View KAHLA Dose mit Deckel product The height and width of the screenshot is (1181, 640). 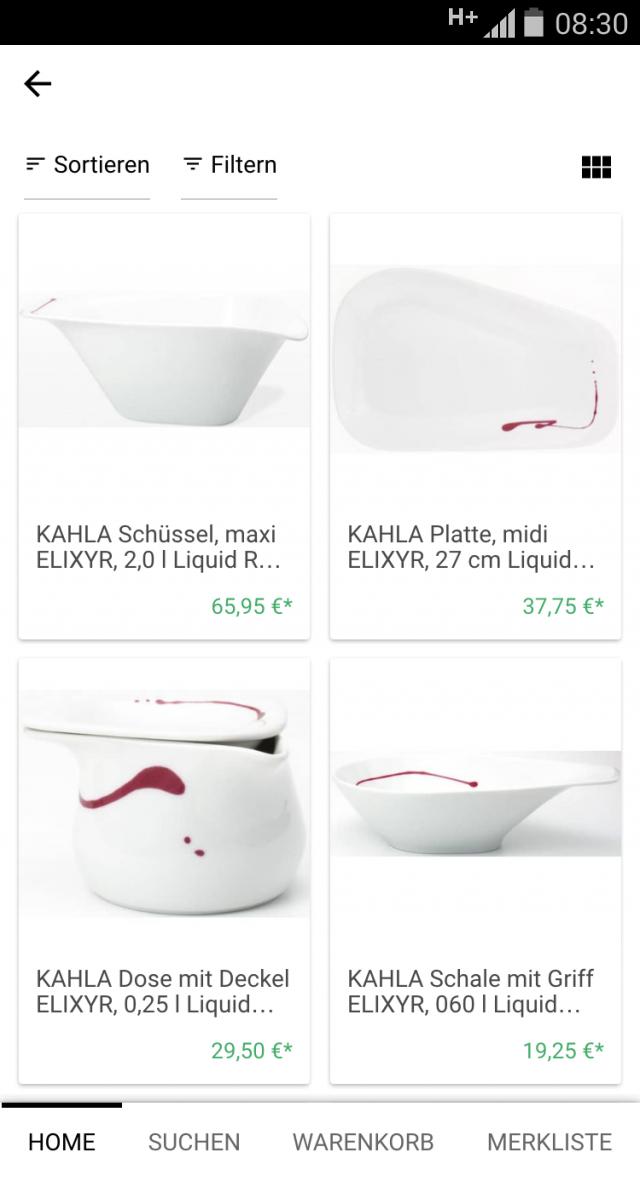coord(164,870)
